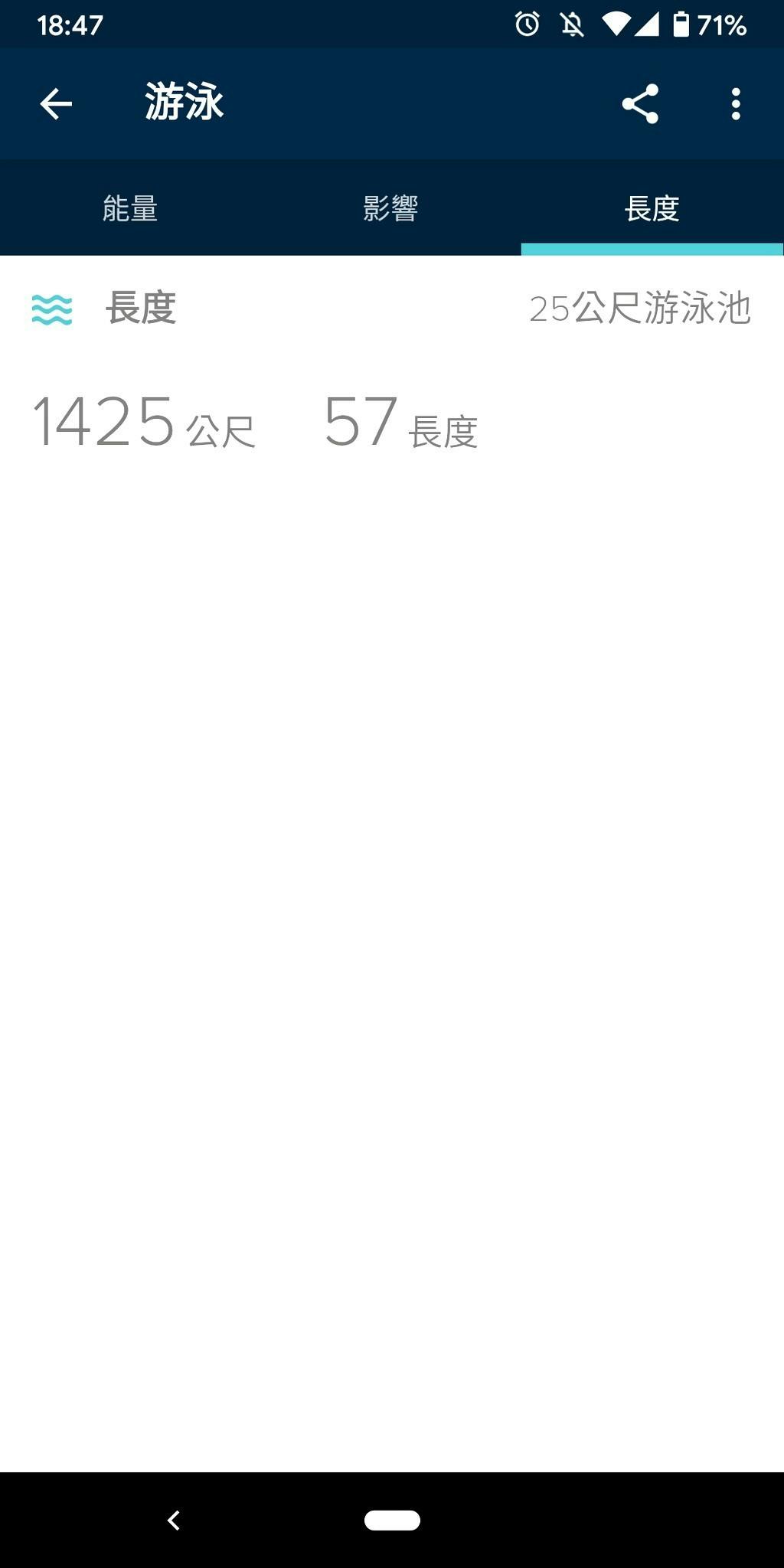Switch to the 能量 tab
This screenshot has height=1568, width=784.
[130, 208]
